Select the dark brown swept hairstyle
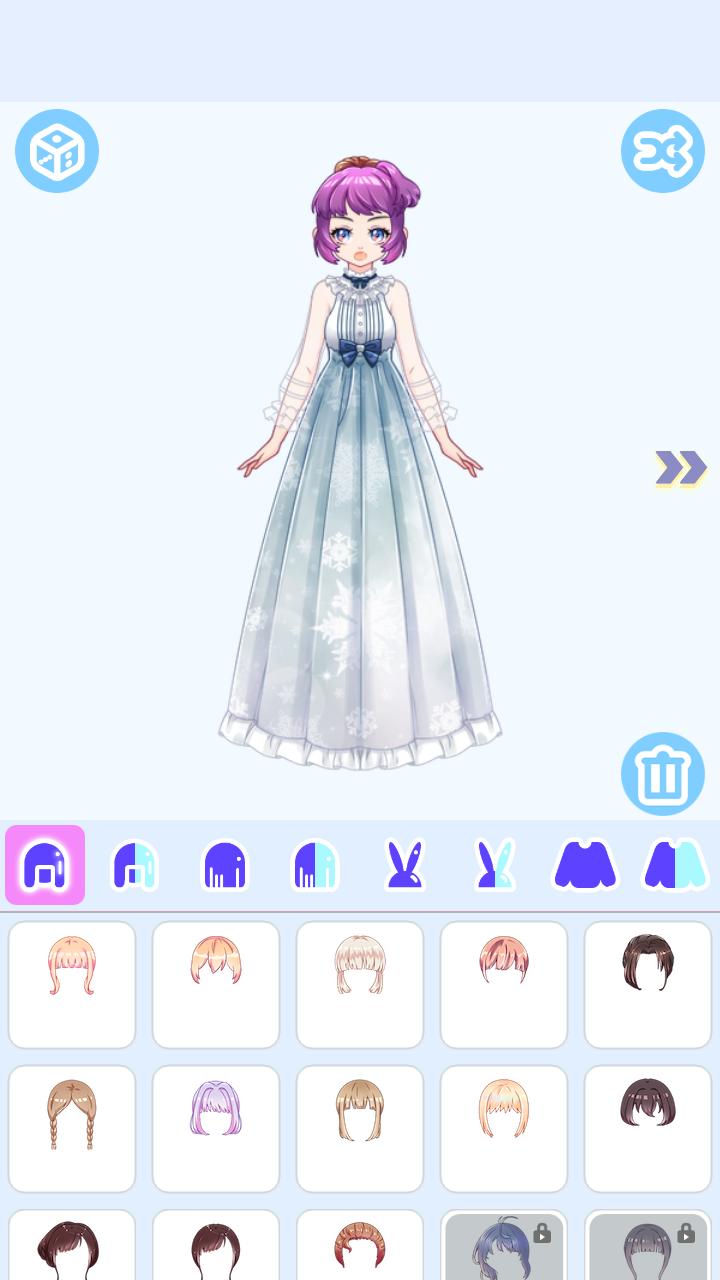 tap(648, 984)
